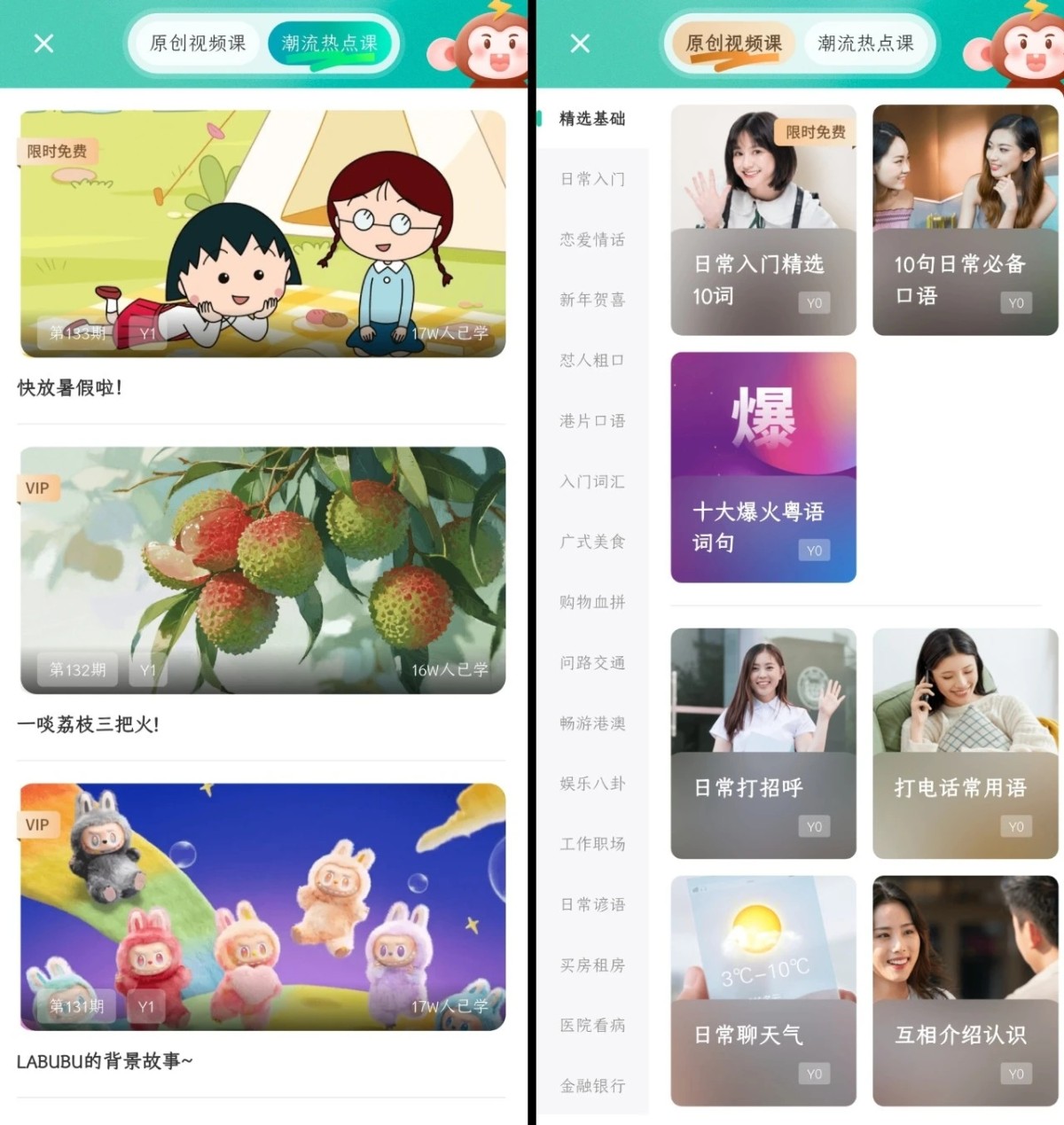Open the 十大爆火粤语词句 course
The image size is (1064, 1125).
click(763, 467)
